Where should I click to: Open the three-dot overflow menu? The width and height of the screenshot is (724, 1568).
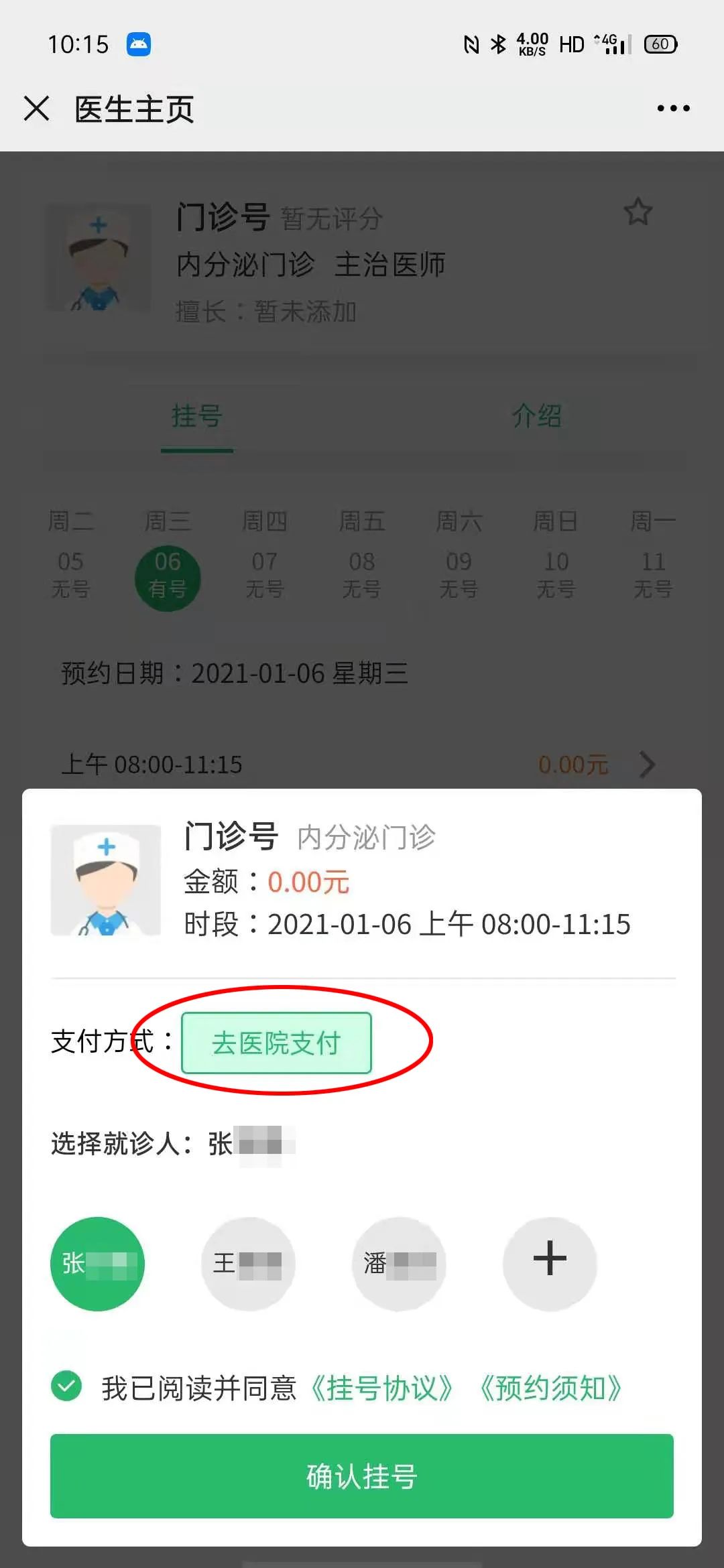(x=673, y=109)
